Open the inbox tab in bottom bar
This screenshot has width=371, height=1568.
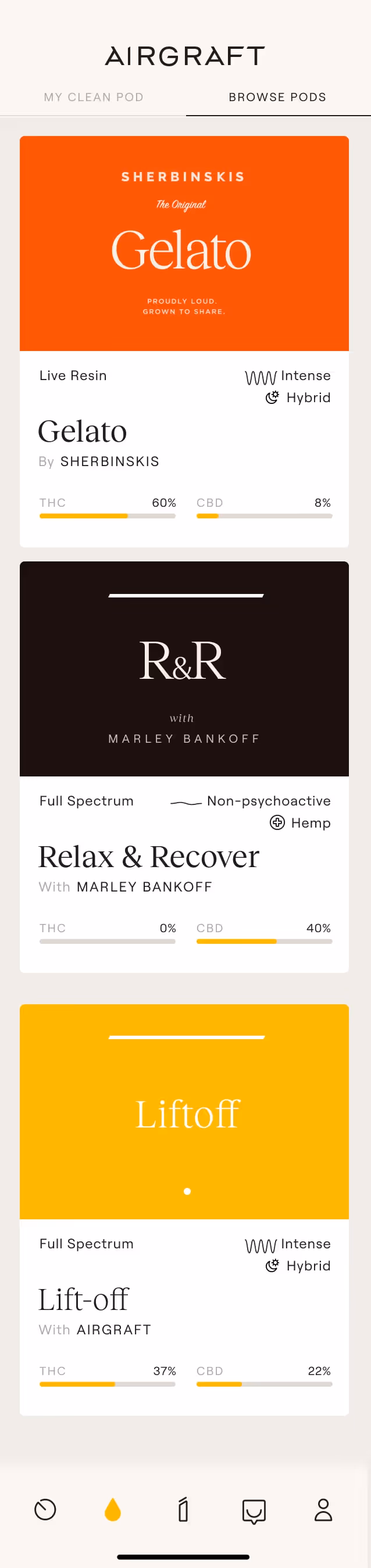[x=254, y=1510]
